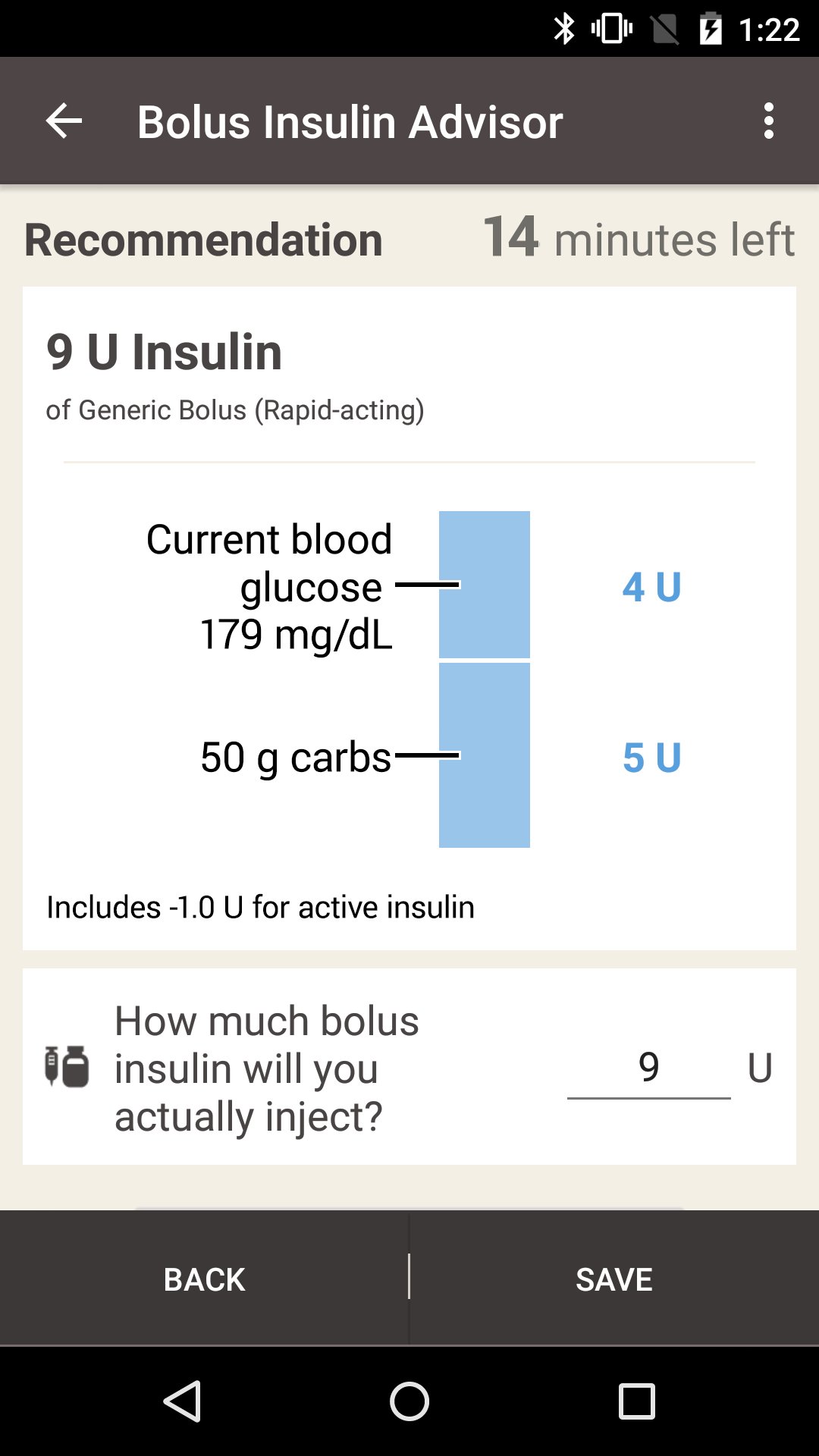Go to the system home screen
The width and height of the screenshot is (819, 1456).
(x=409, y=1401)
